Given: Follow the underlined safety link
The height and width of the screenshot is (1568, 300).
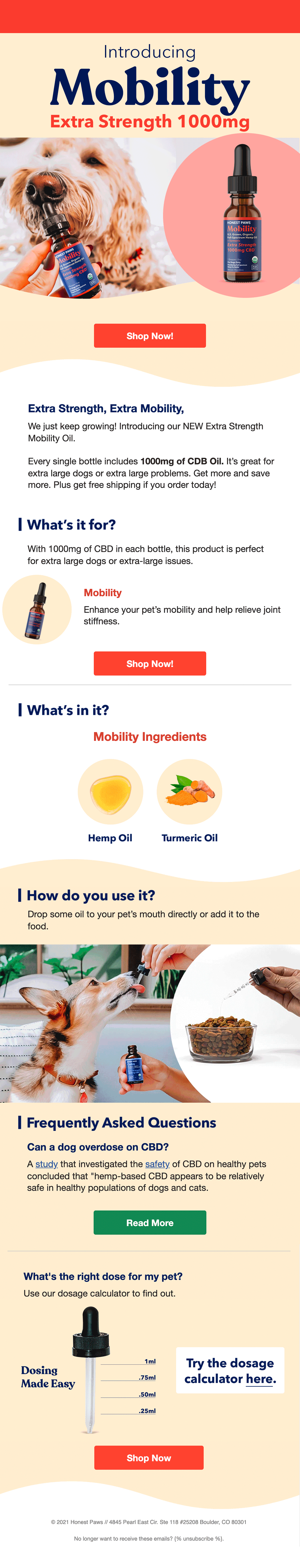Looking at the screenshot, I should tap(157, 1164).
